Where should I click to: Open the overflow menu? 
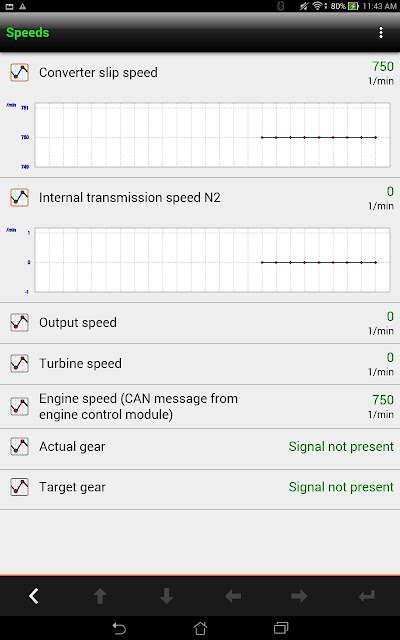(380, 33)
